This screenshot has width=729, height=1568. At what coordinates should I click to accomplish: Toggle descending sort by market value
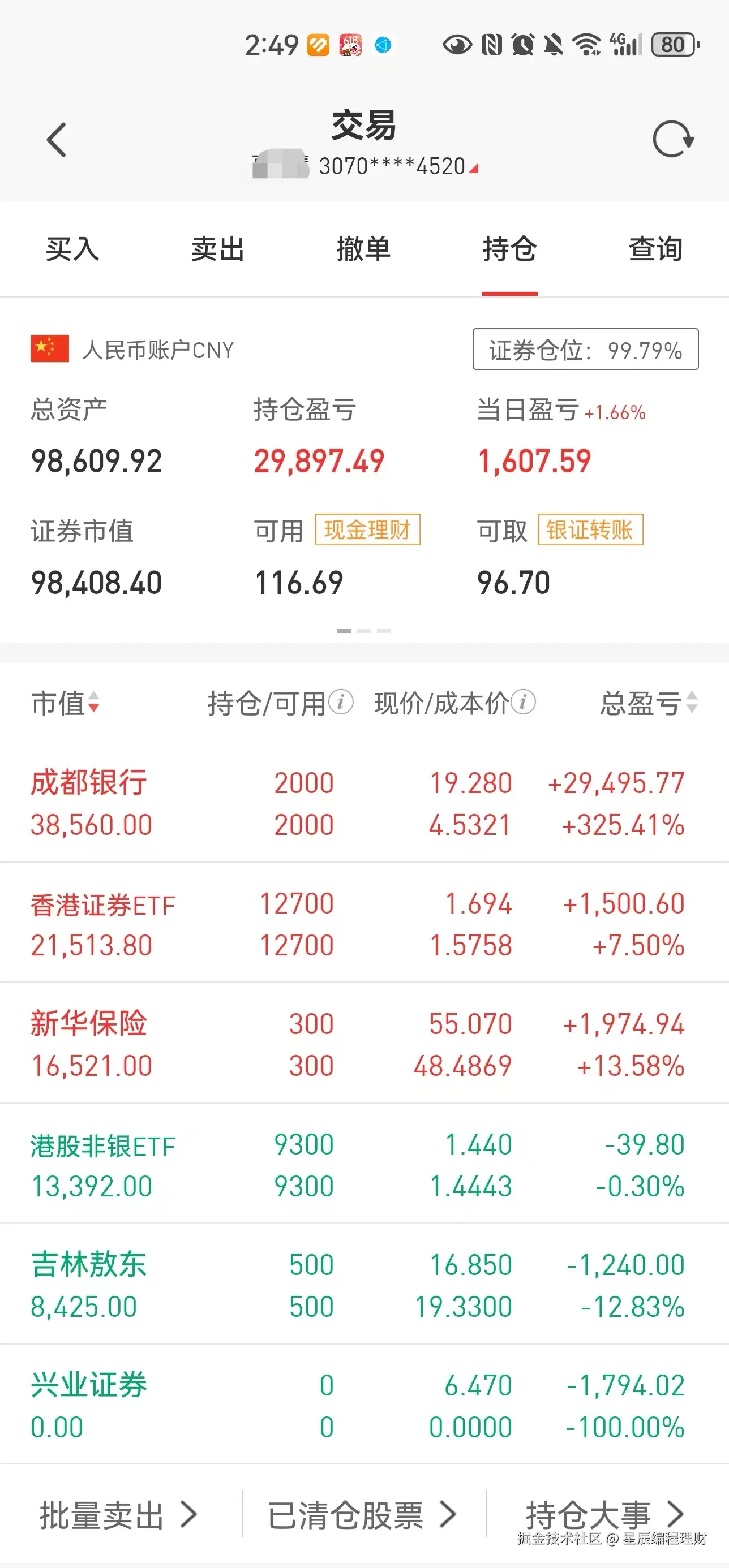point(95,708)
